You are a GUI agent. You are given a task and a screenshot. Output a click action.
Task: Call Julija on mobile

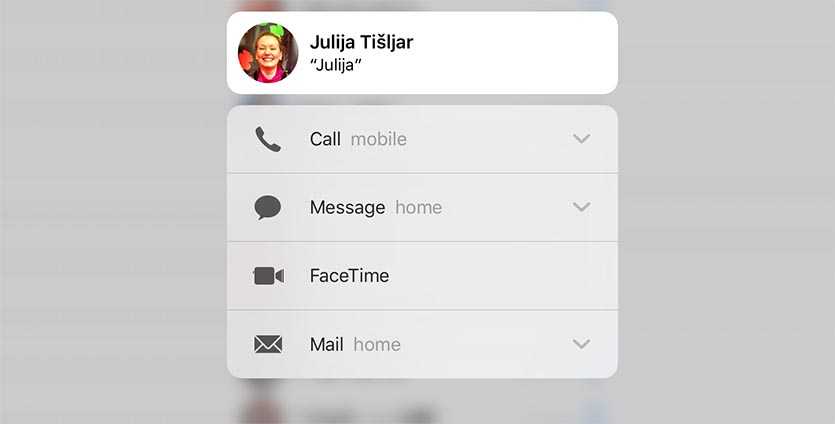(357, 139)
